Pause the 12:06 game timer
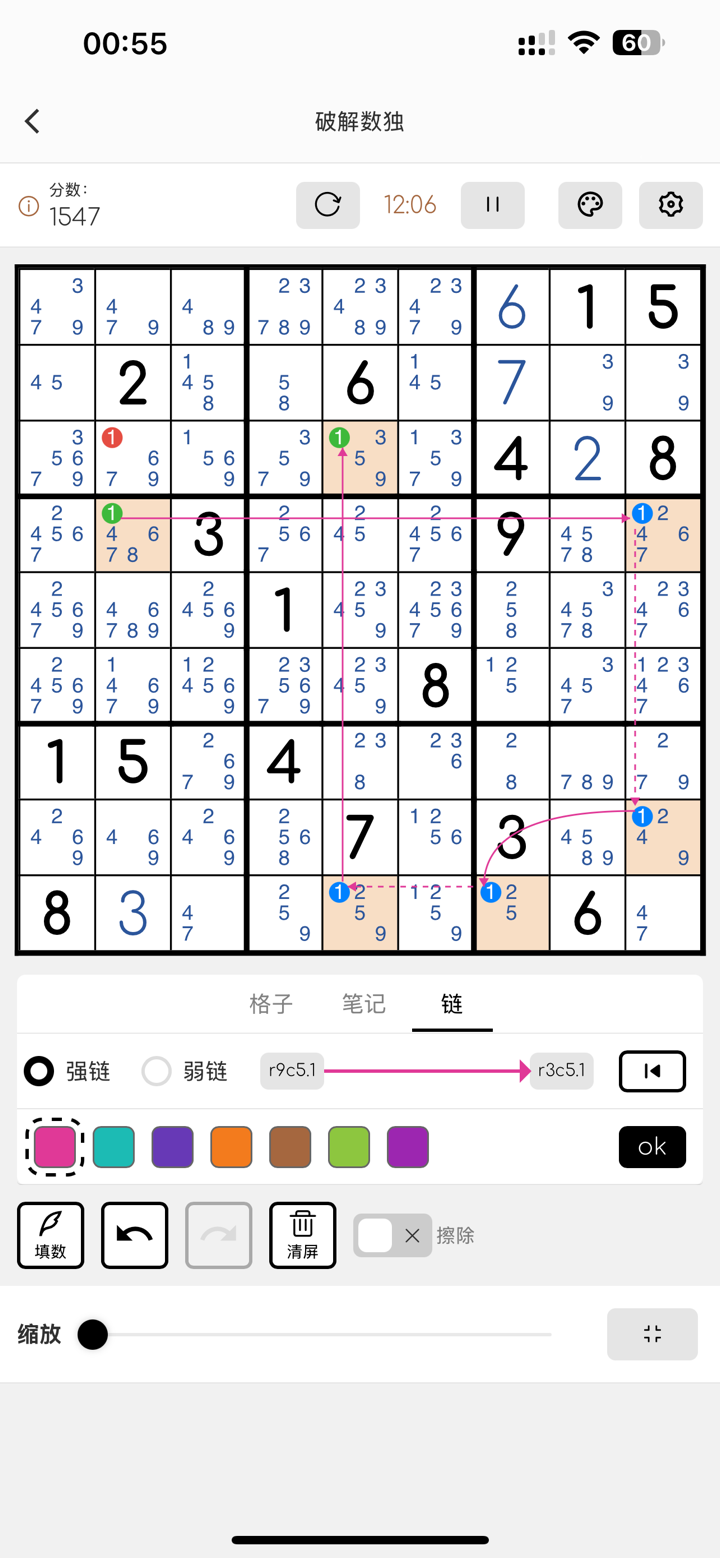This screenshot has width=720, height=1558. click(x=492, y=205)
